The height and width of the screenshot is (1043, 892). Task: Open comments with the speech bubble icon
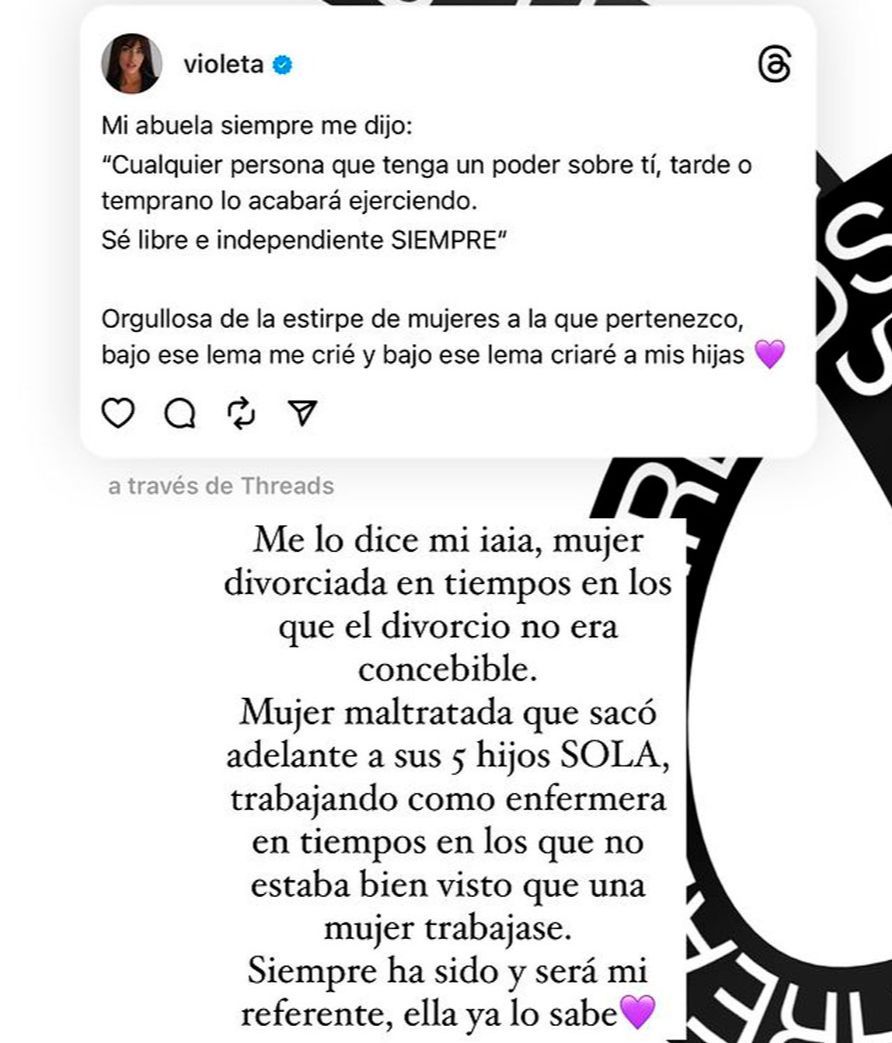click(178, 410)
